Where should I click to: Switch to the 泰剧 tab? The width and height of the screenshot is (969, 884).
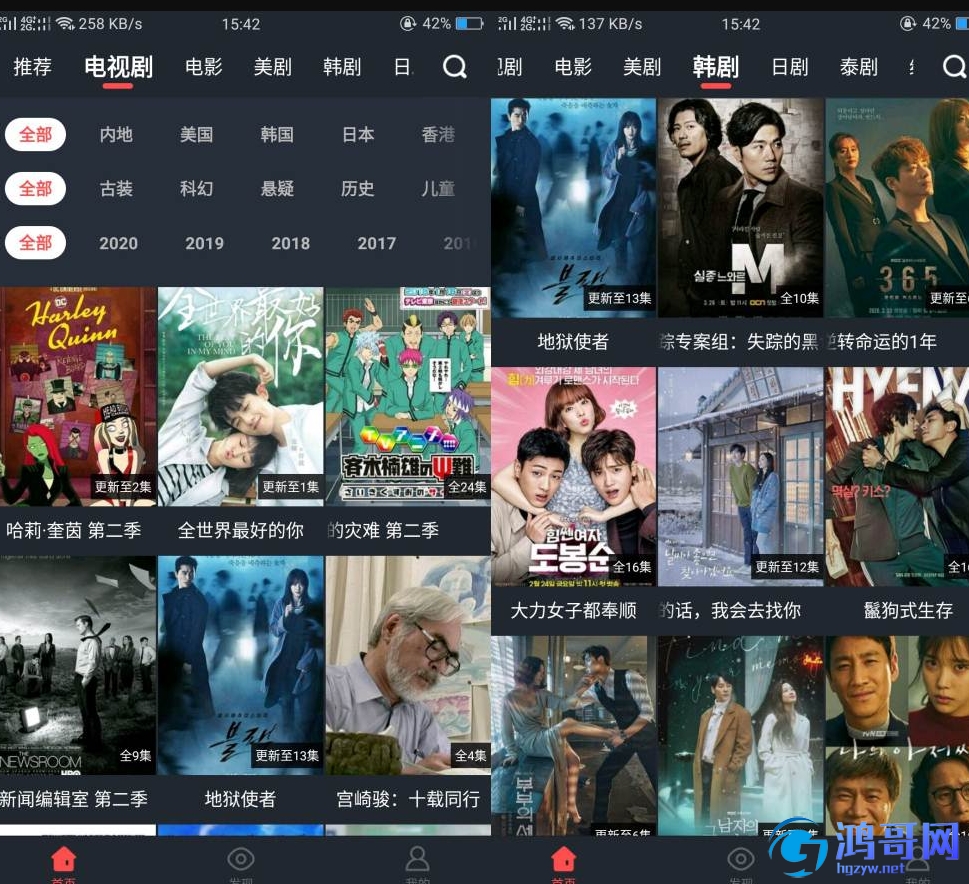click(x=858, y=67)
